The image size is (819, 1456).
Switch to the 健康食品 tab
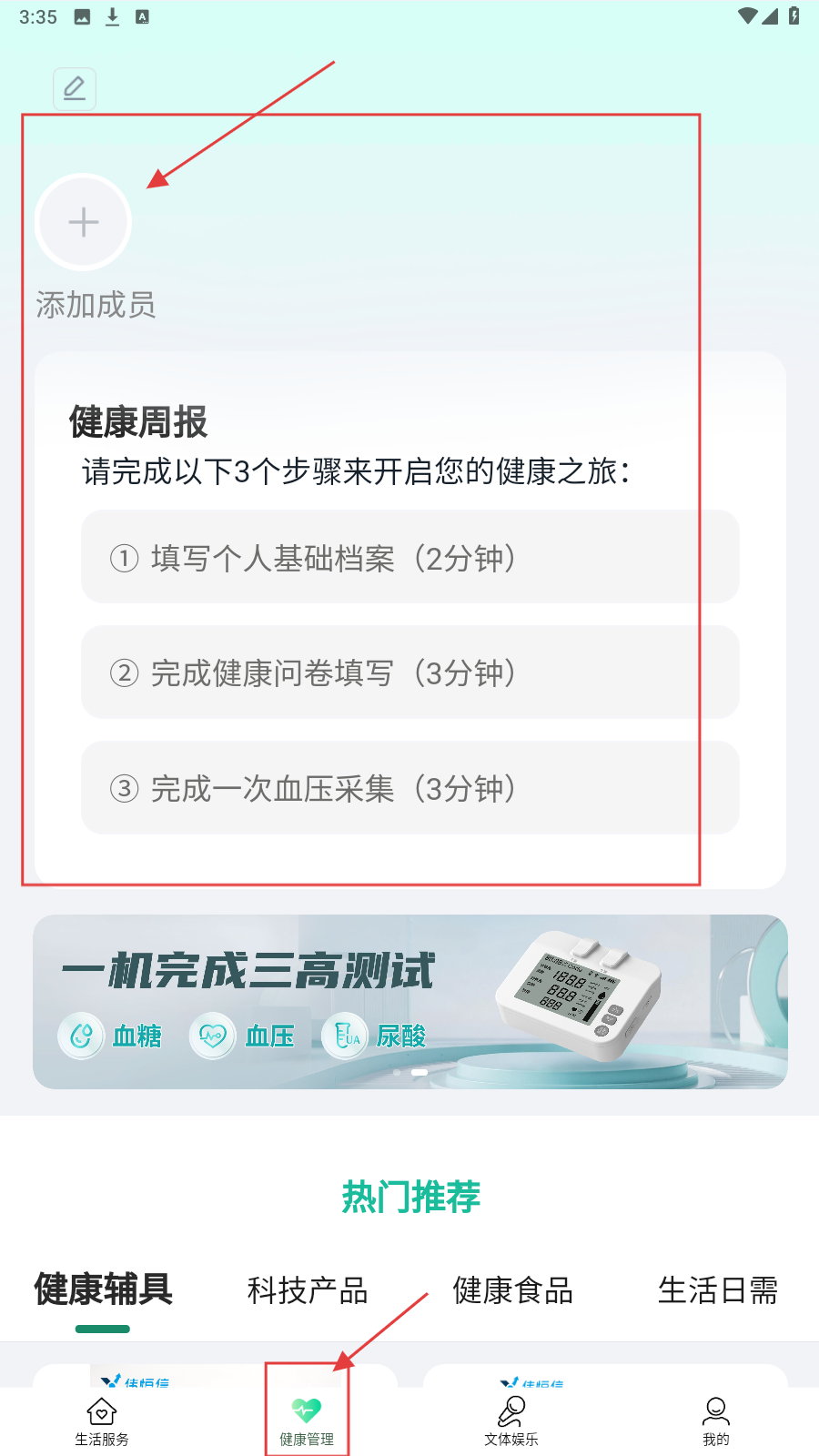(512, 1290)
